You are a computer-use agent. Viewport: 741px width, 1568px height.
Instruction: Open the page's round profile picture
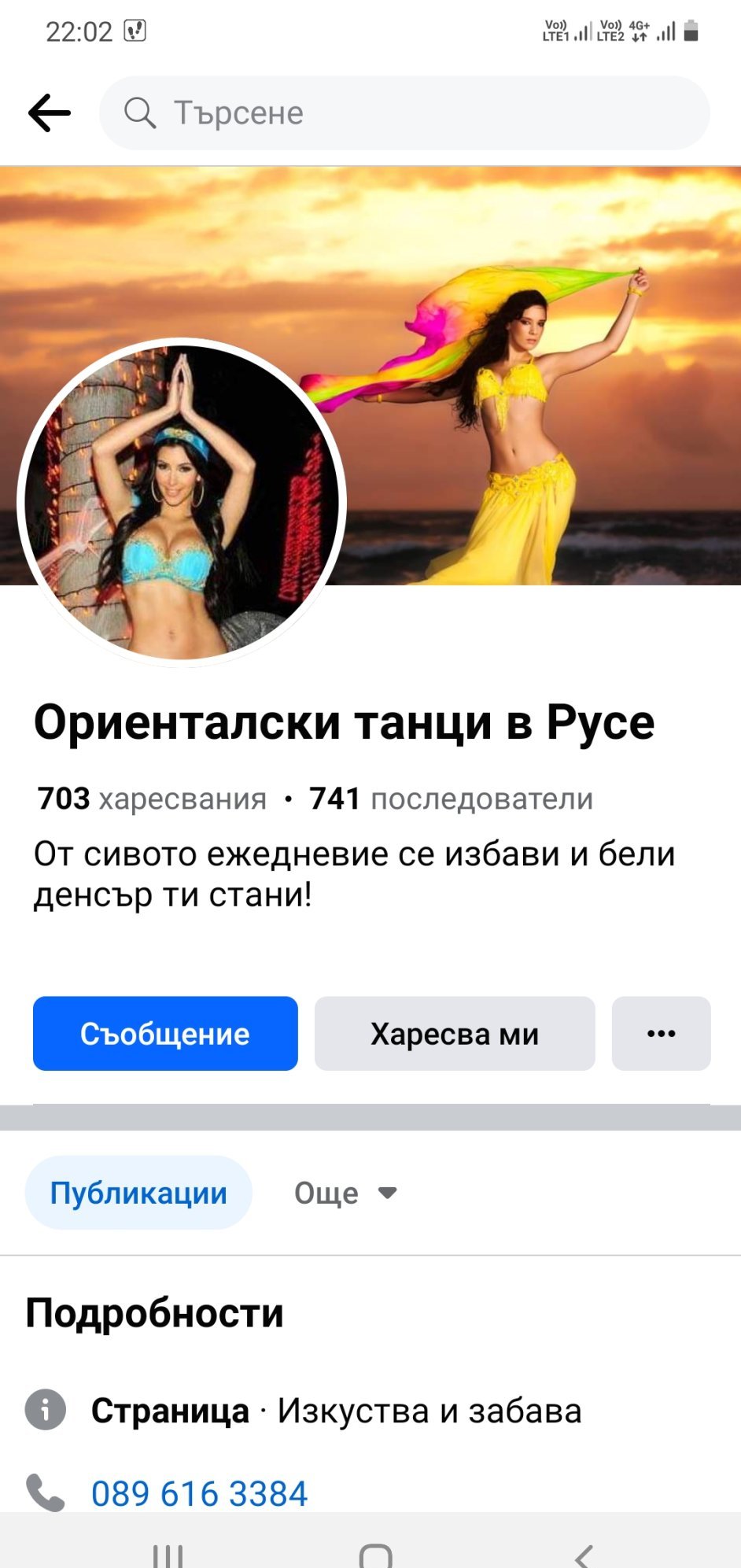[182, 503]
